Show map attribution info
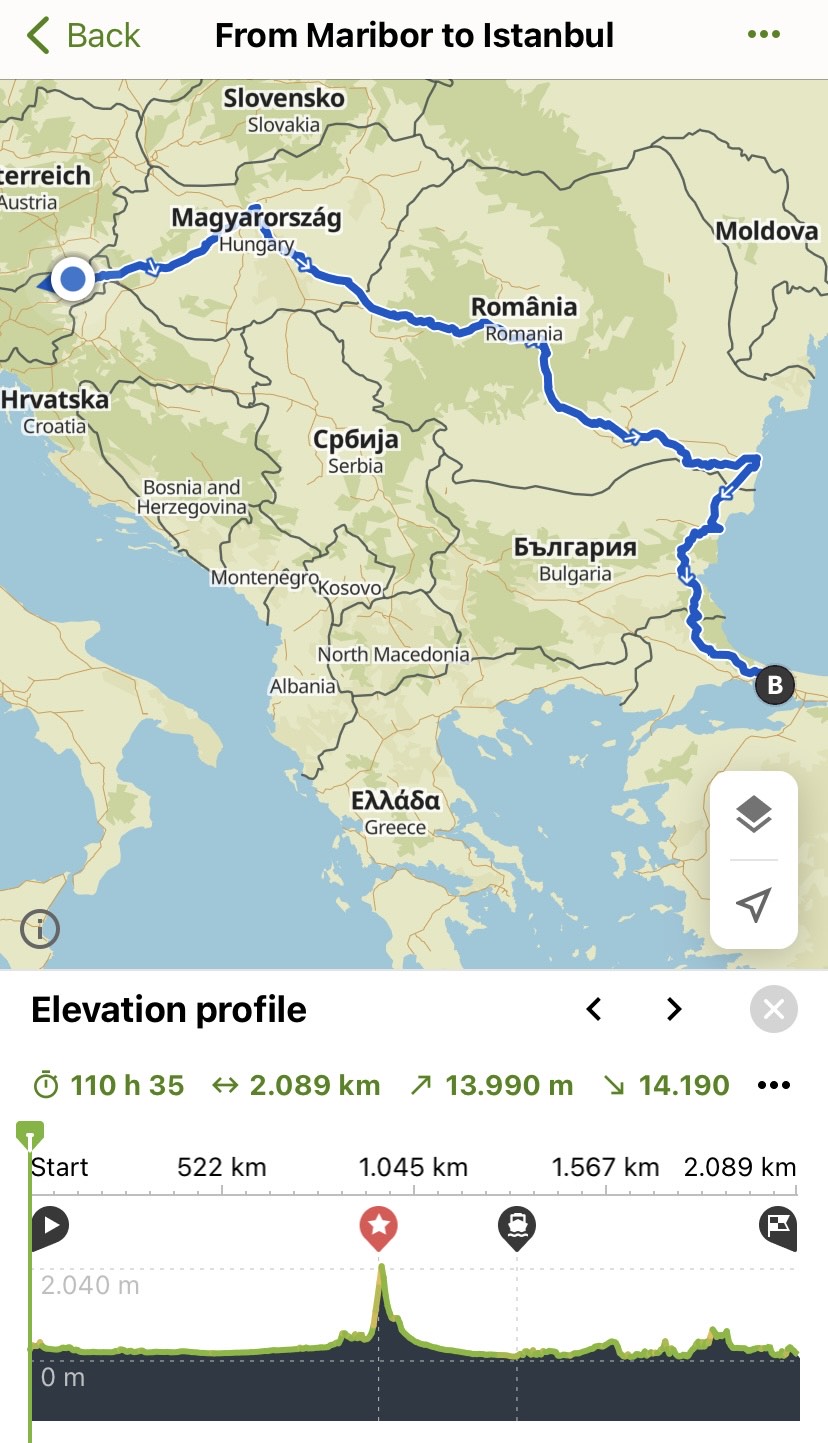The width and height of the screenshot is (828, 1443). coord(40,930)
